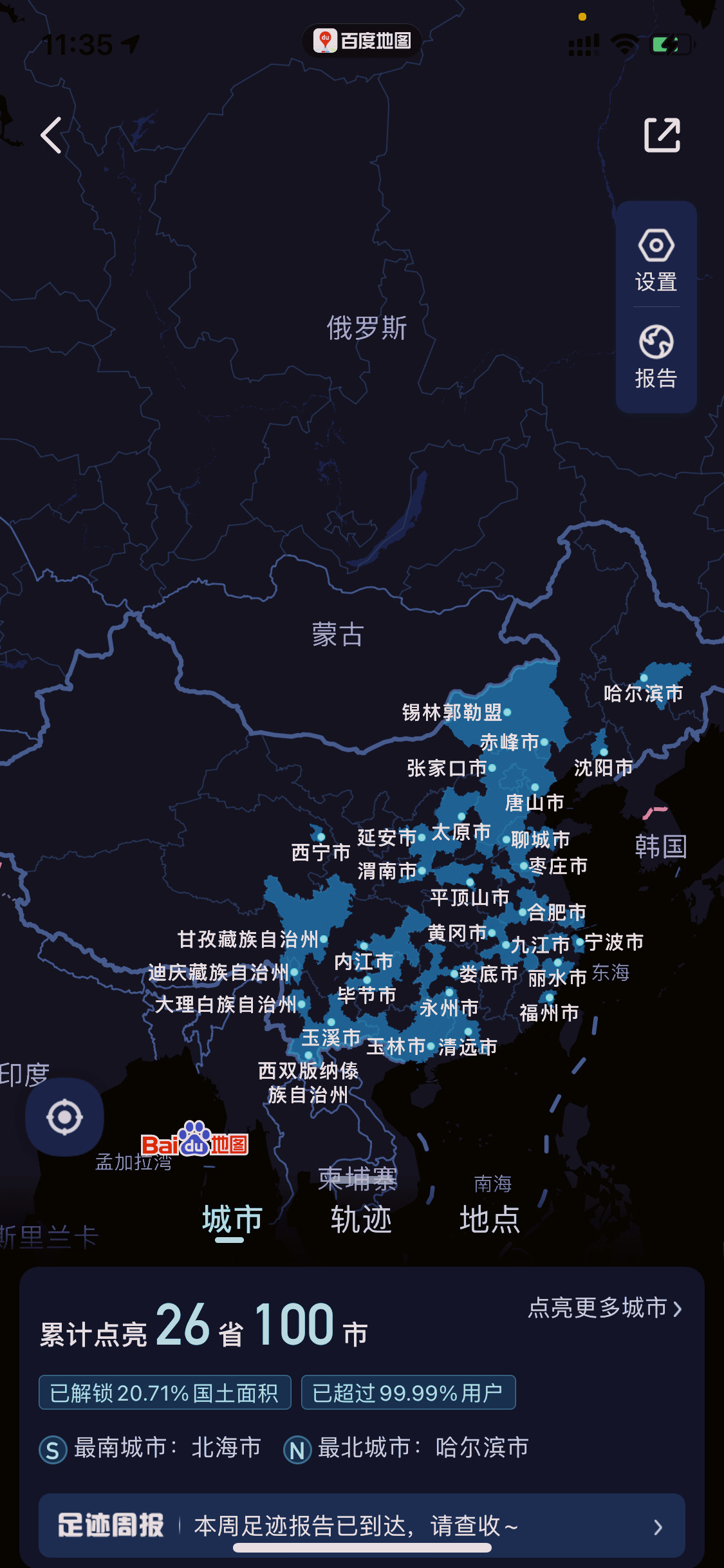Switch to the 地点 tab
This screenshot has width=724, height=1568.
[490, 1220]
